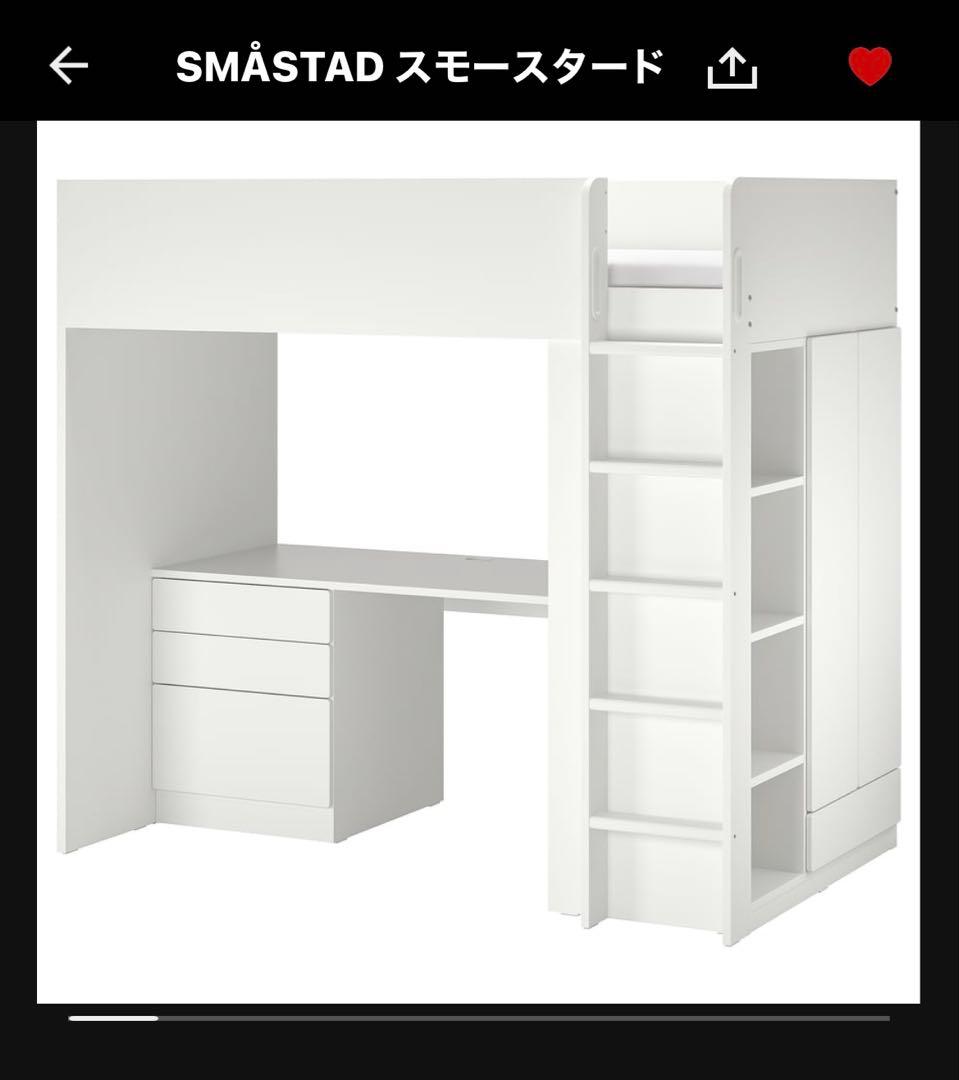Image resolution: width=959 pixels, height=1080 pixels.
Task: Unfavorite the SMÅSTAD item via the heart
Action: pos(872,64)
